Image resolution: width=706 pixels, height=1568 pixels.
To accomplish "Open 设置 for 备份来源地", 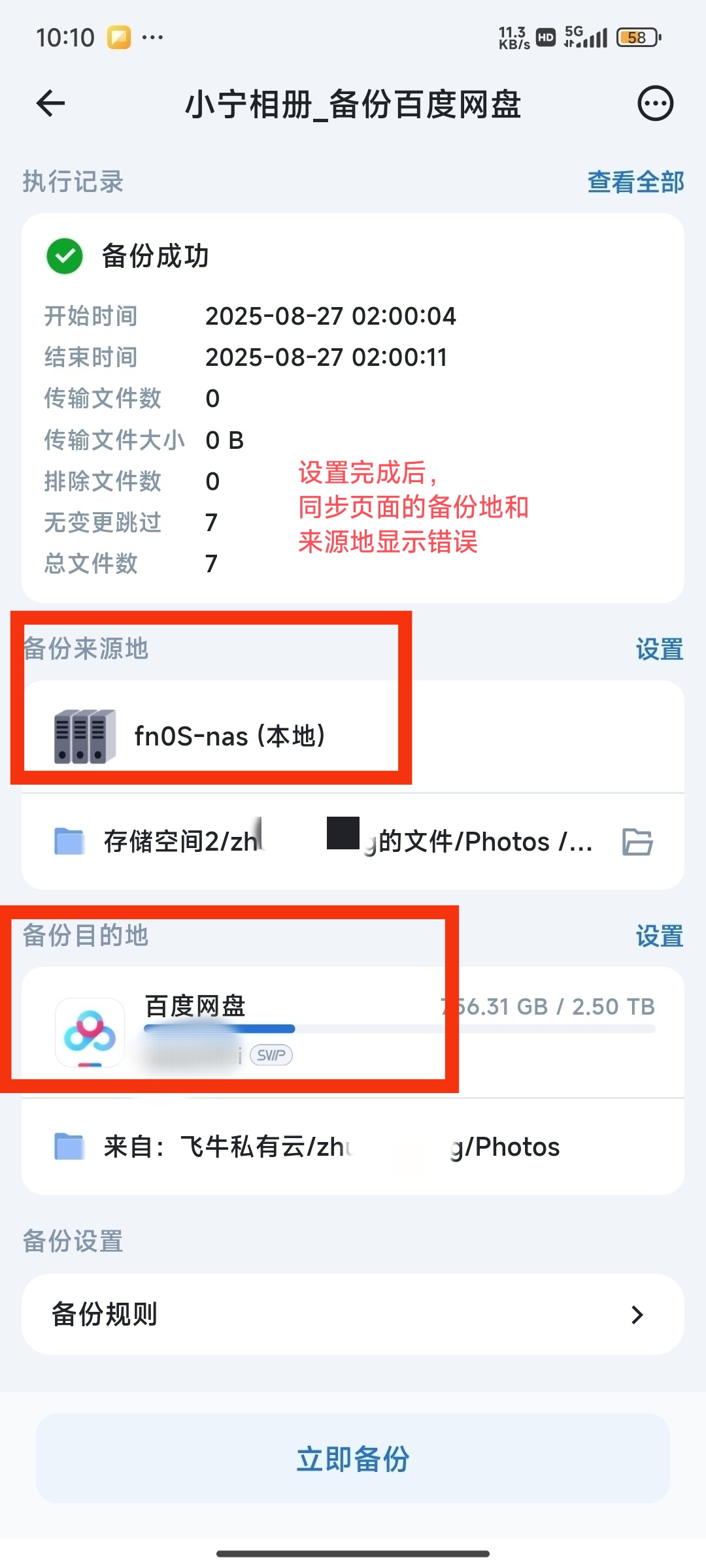I will [659, 649].
